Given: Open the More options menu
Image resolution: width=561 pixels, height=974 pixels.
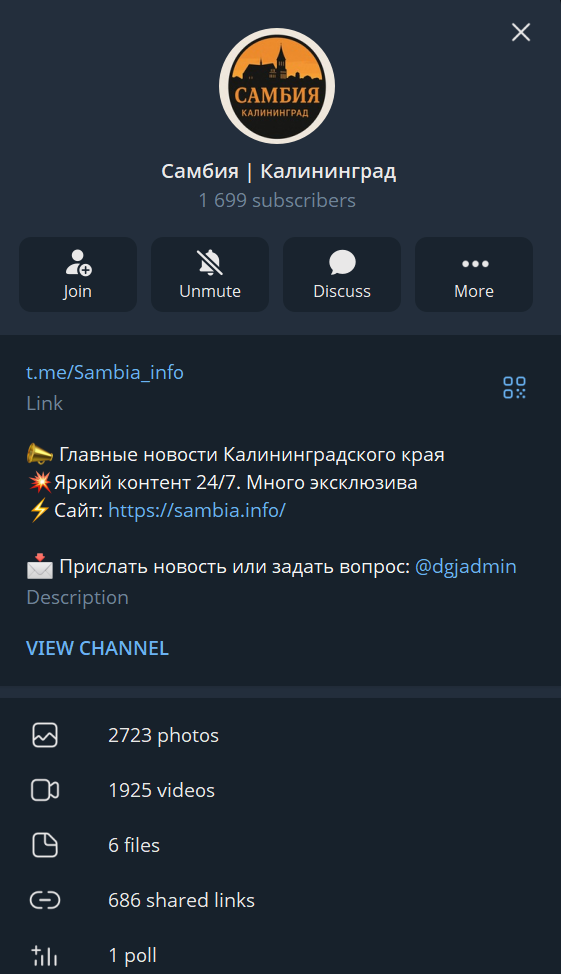Looking at the screenshot, I should tap(474, 274).
